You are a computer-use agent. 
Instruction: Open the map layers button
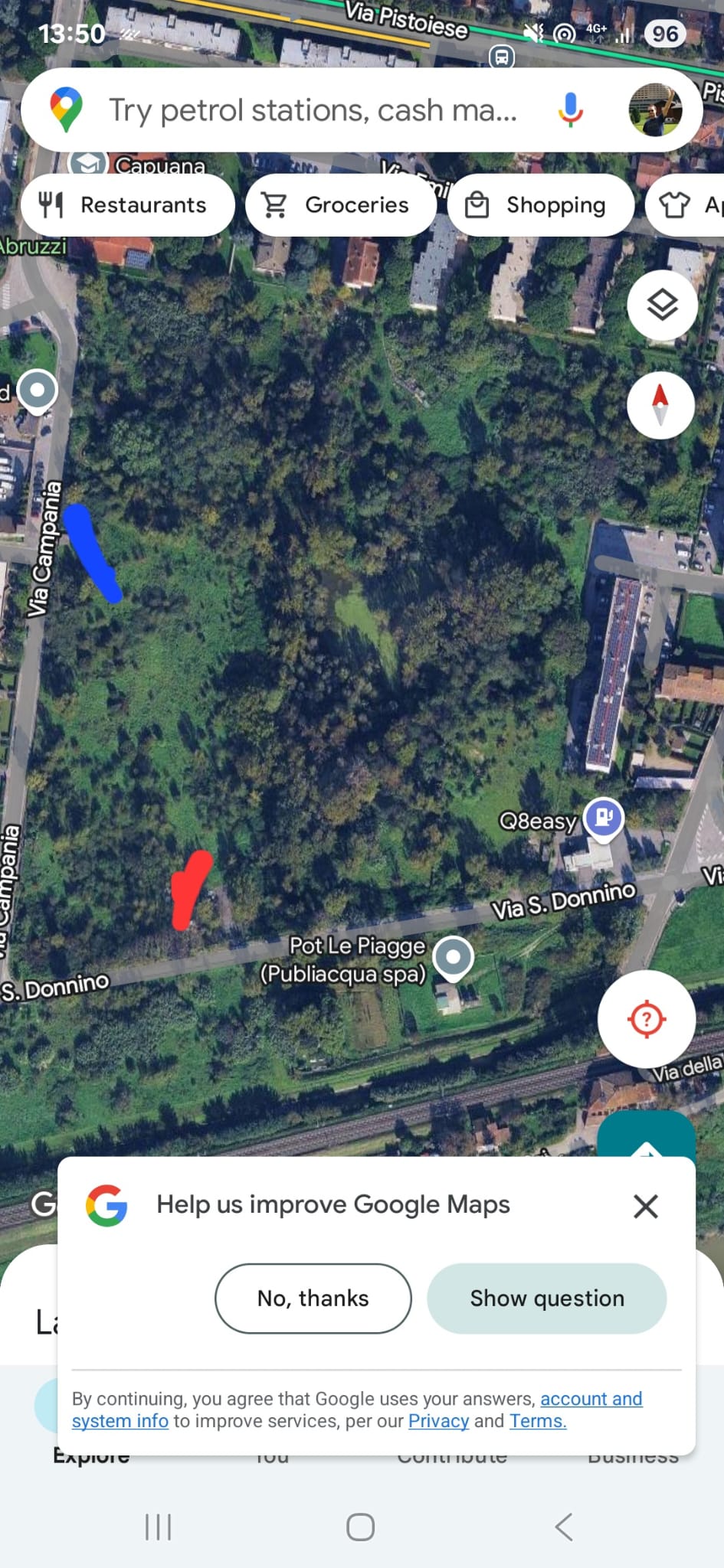coord(662,305)
